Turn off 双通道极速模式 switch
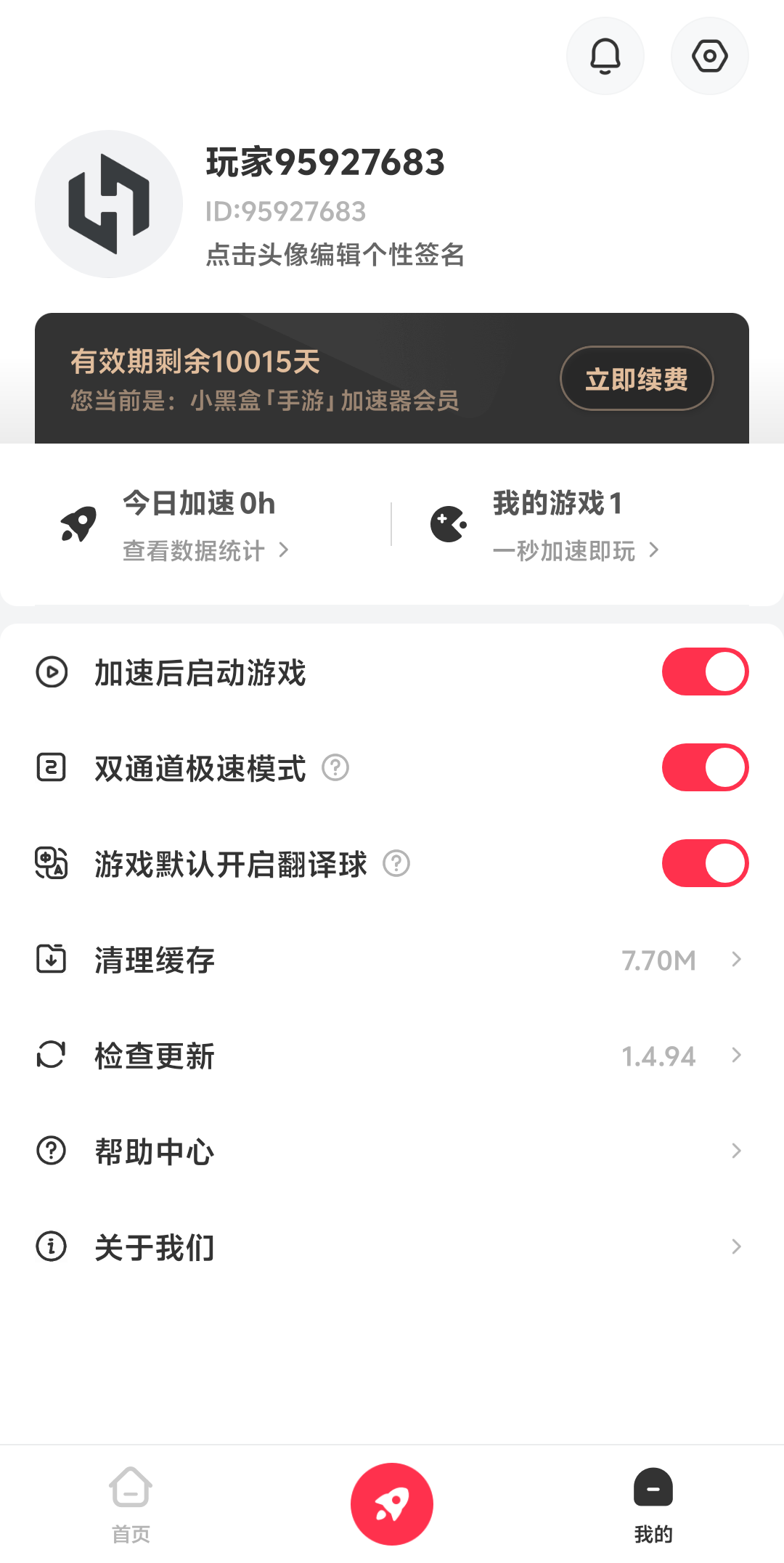784x1563 pixels. click(705, 767)
